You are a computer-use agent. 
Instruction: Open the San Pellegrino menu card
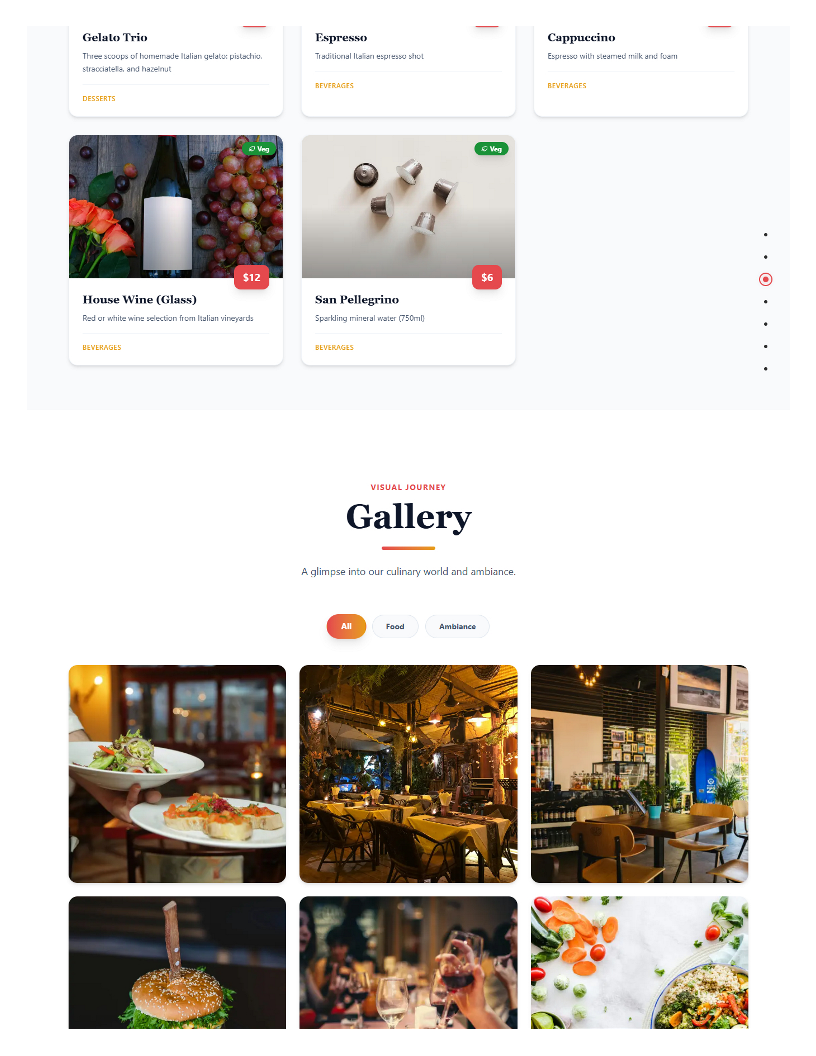(x=408, y=250)
